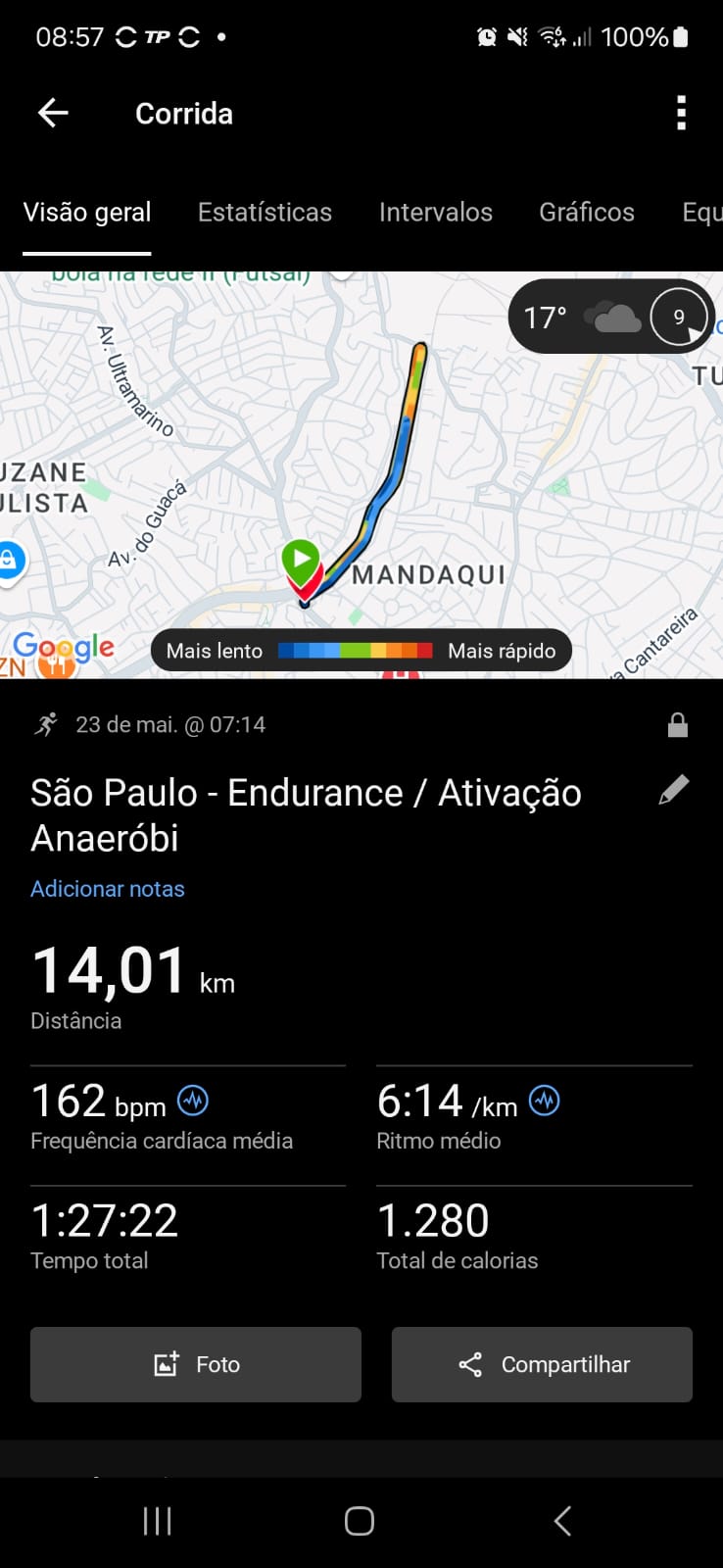
Task: Switch to the Estatísticas tab
Action: (x=265, y=212)
